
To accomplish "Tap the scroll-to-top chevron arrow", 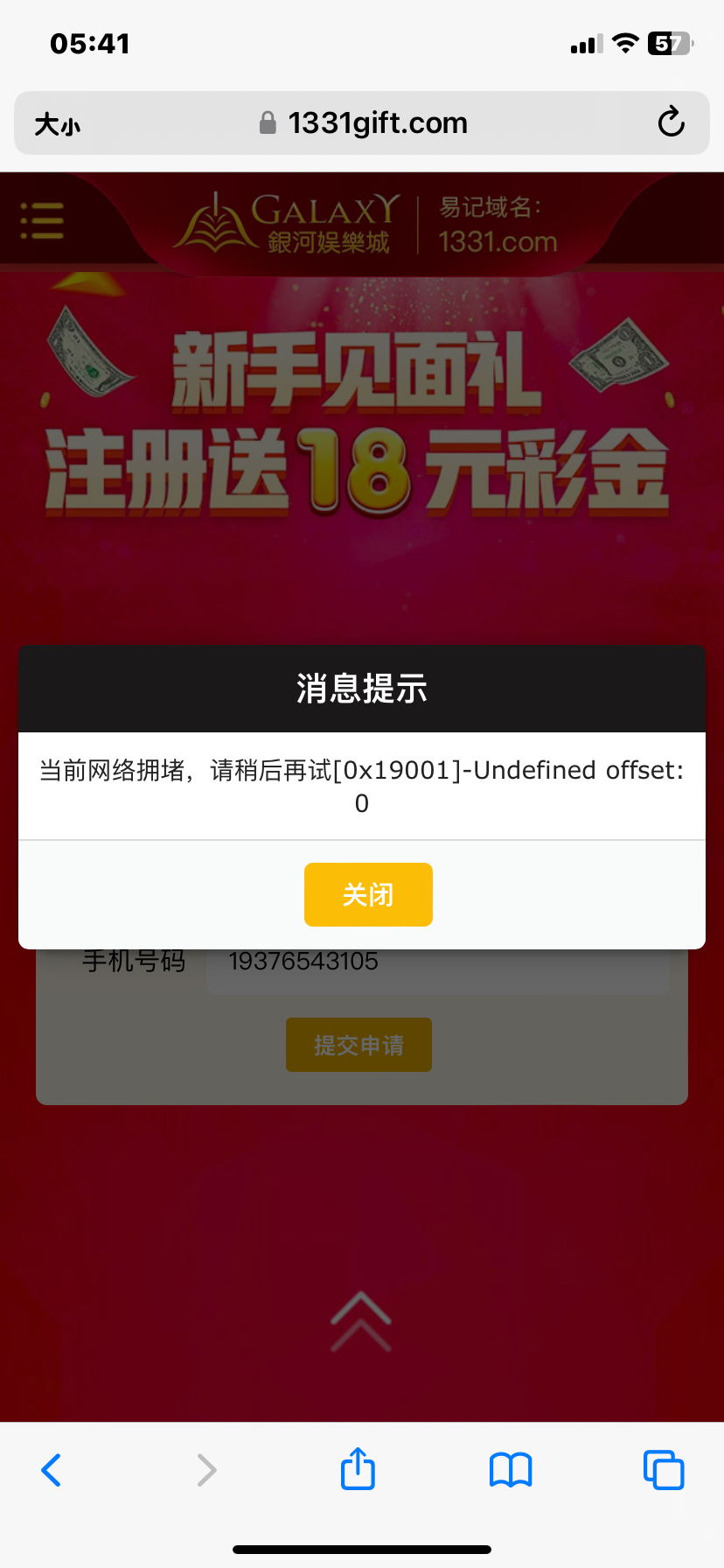I will pos(362,1321).
